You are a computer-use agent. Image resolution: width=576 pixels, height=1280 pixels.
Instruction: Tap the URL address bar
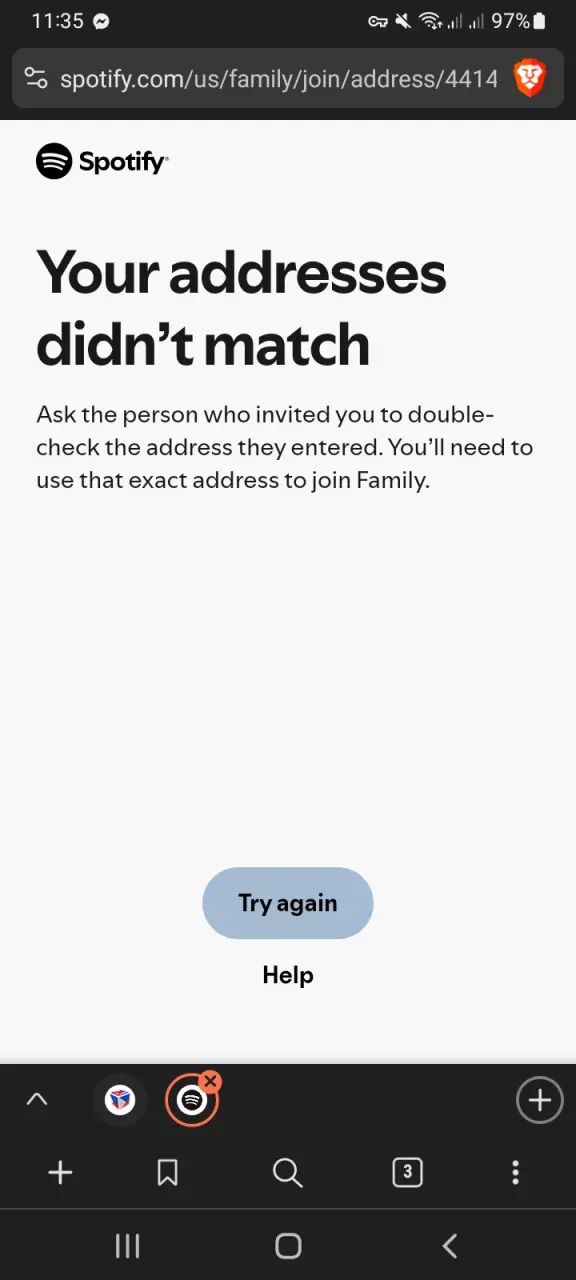tap(279, 78)
